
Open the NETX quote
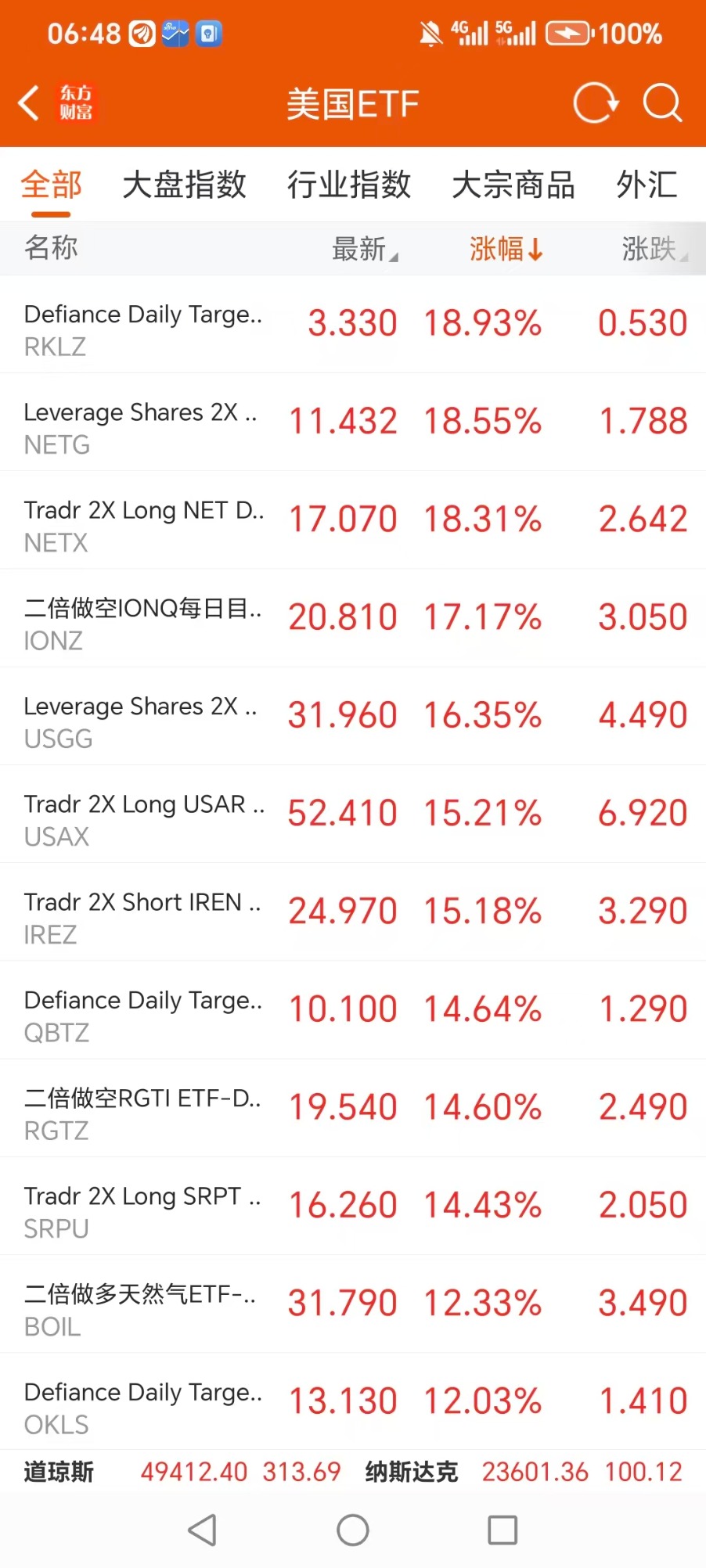tap(352, 520)
